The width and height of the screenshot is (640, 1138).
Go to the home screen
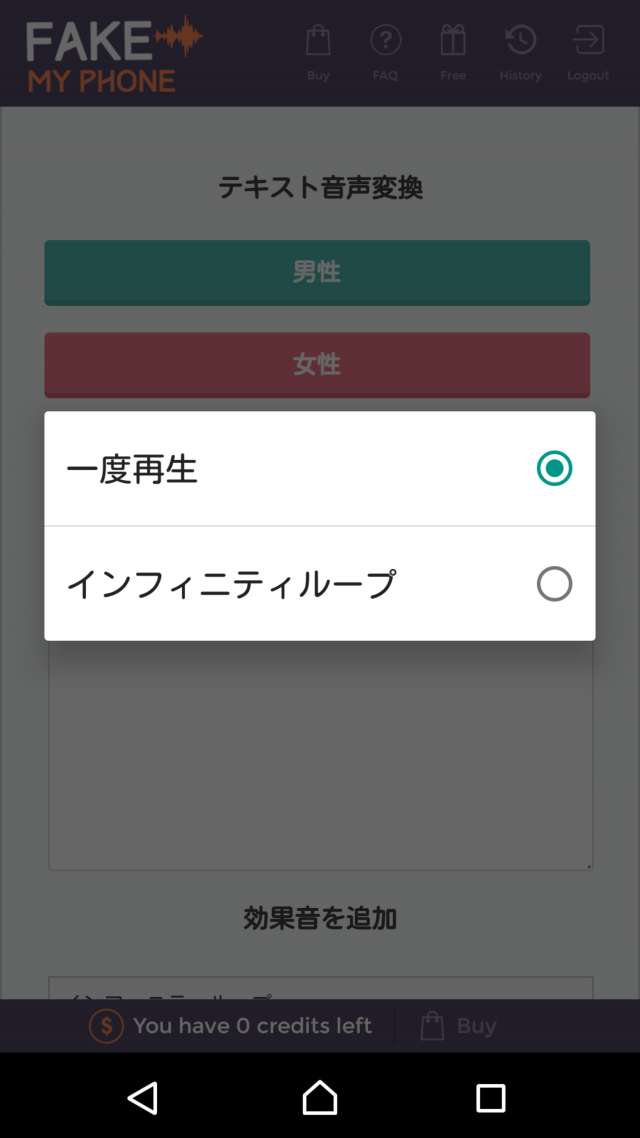320,1097
